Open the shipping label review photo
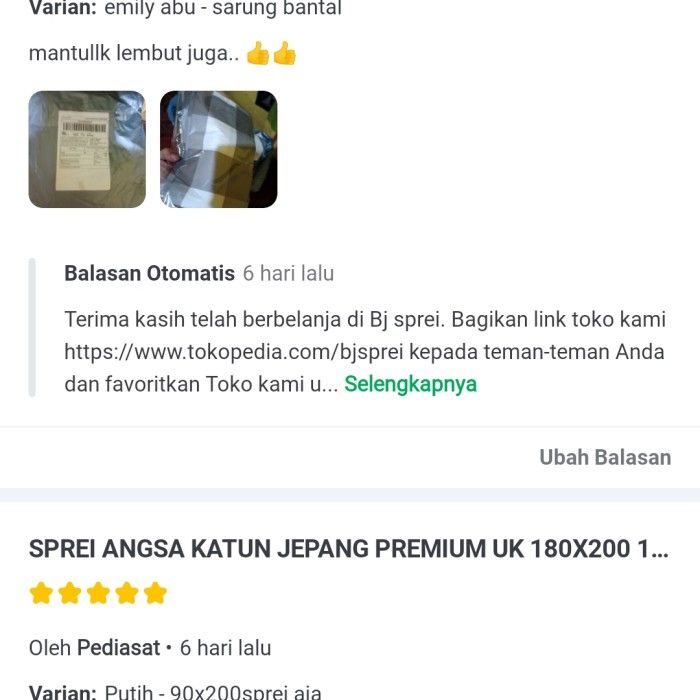Screen dimensions: 700x700 pyautogui.click(x=87, y=150)
